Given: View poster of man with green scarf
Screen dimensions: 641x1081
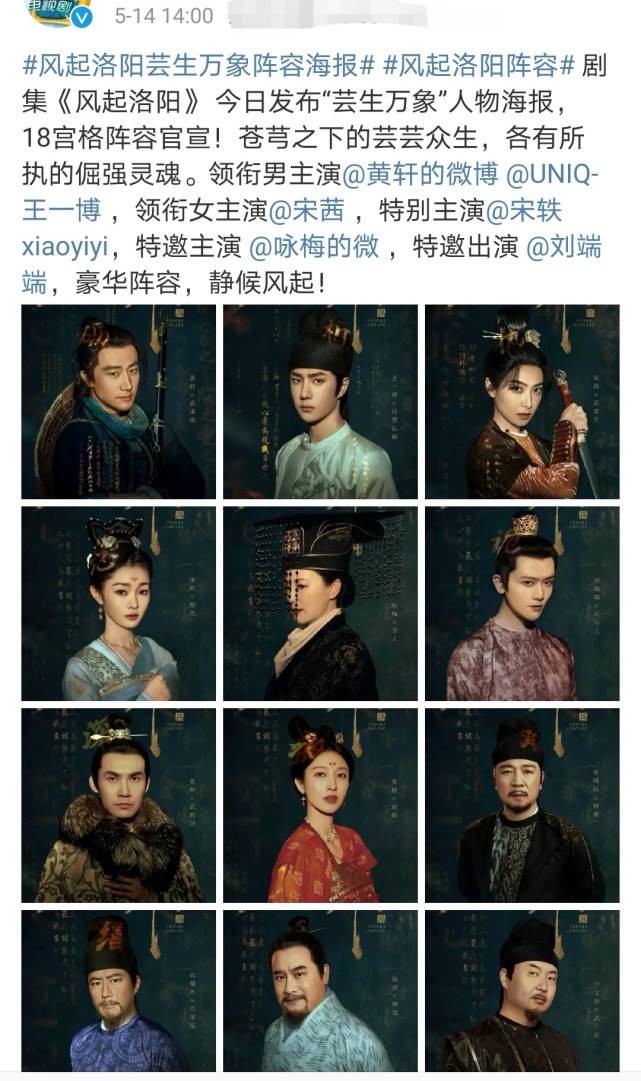Looking at the screenshot, I should 119,401.
